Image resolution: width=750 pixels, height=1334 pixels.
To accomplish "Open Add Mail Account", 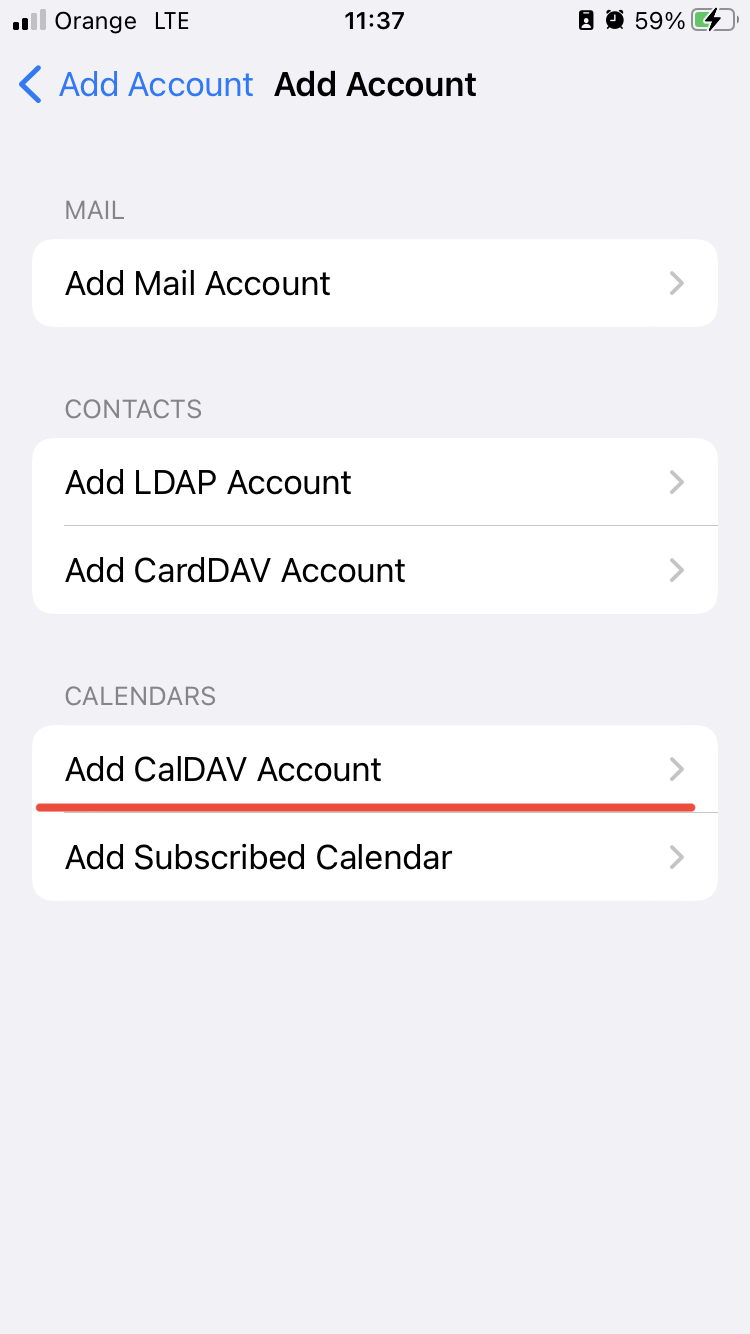I will (x=374, y=283).
